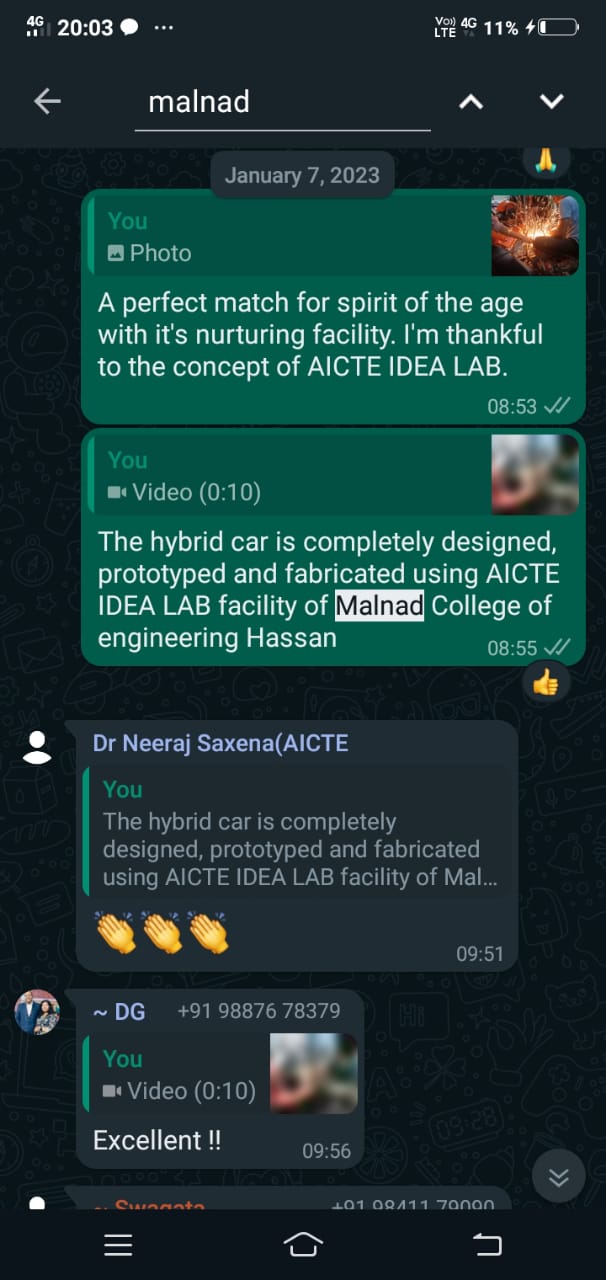606x1280 pixels.
Task: Jump to the previous search result
Action: pyautogui.click(x=471, y=102)
